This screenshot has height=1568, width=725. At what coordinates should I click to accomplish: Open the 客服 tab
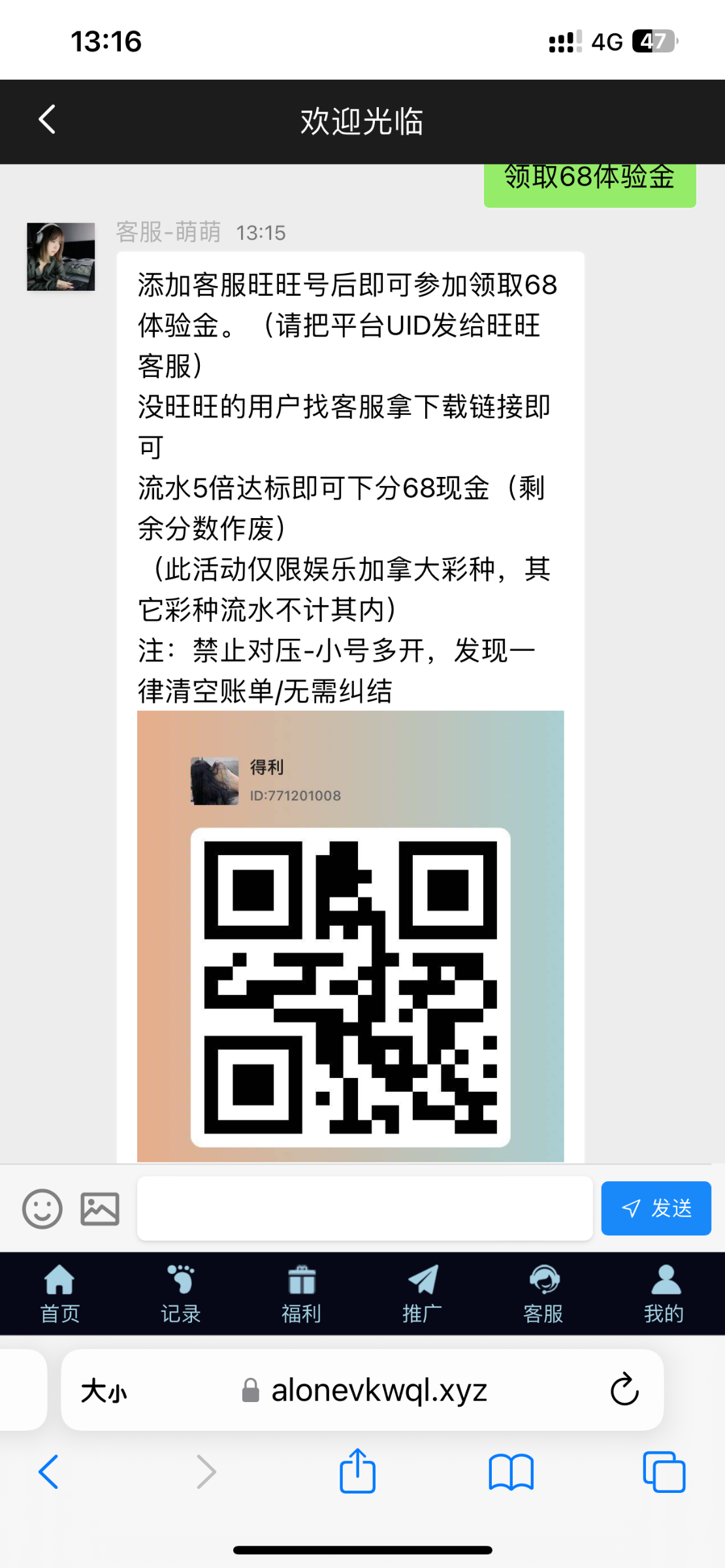click(543, 1294)
